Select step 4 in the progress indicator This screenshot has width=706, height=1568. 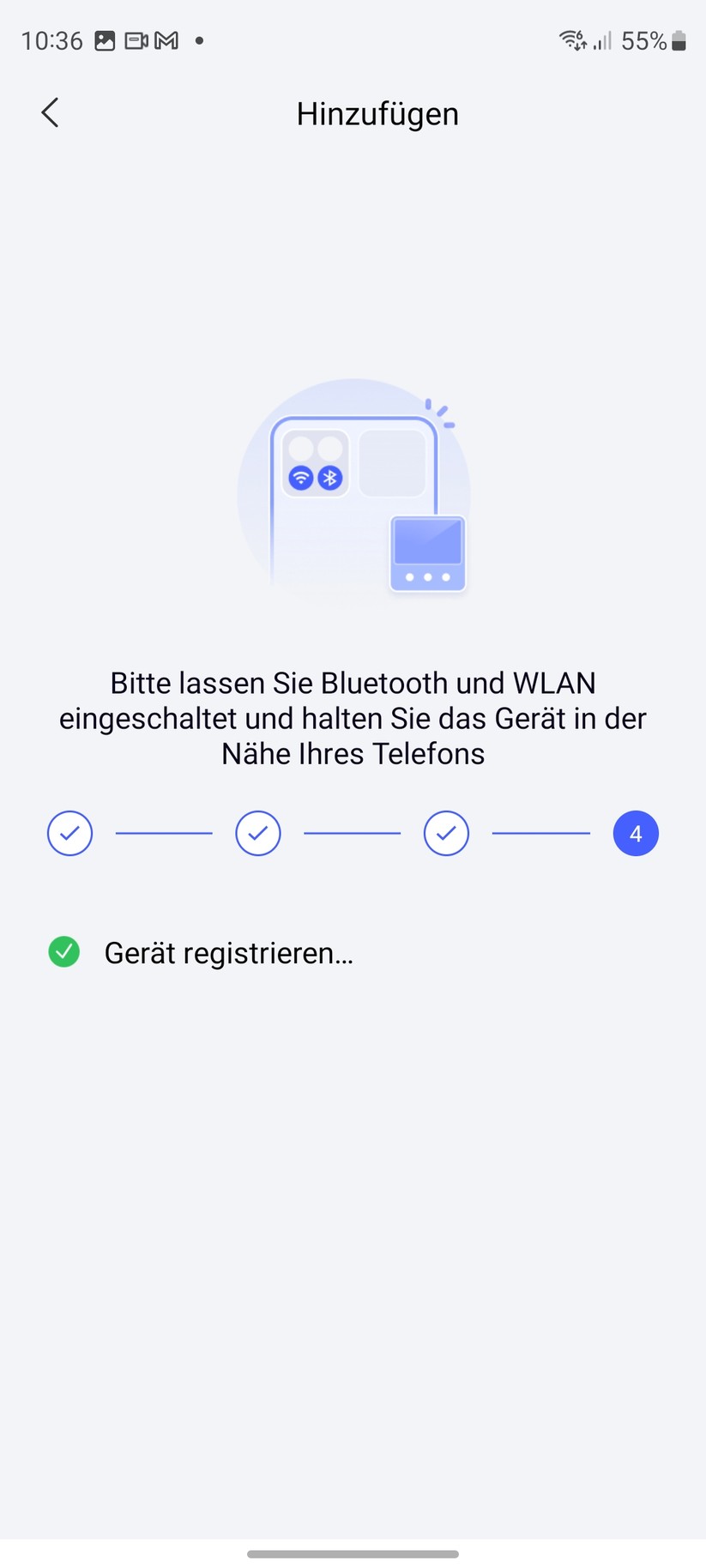(636, 833)
